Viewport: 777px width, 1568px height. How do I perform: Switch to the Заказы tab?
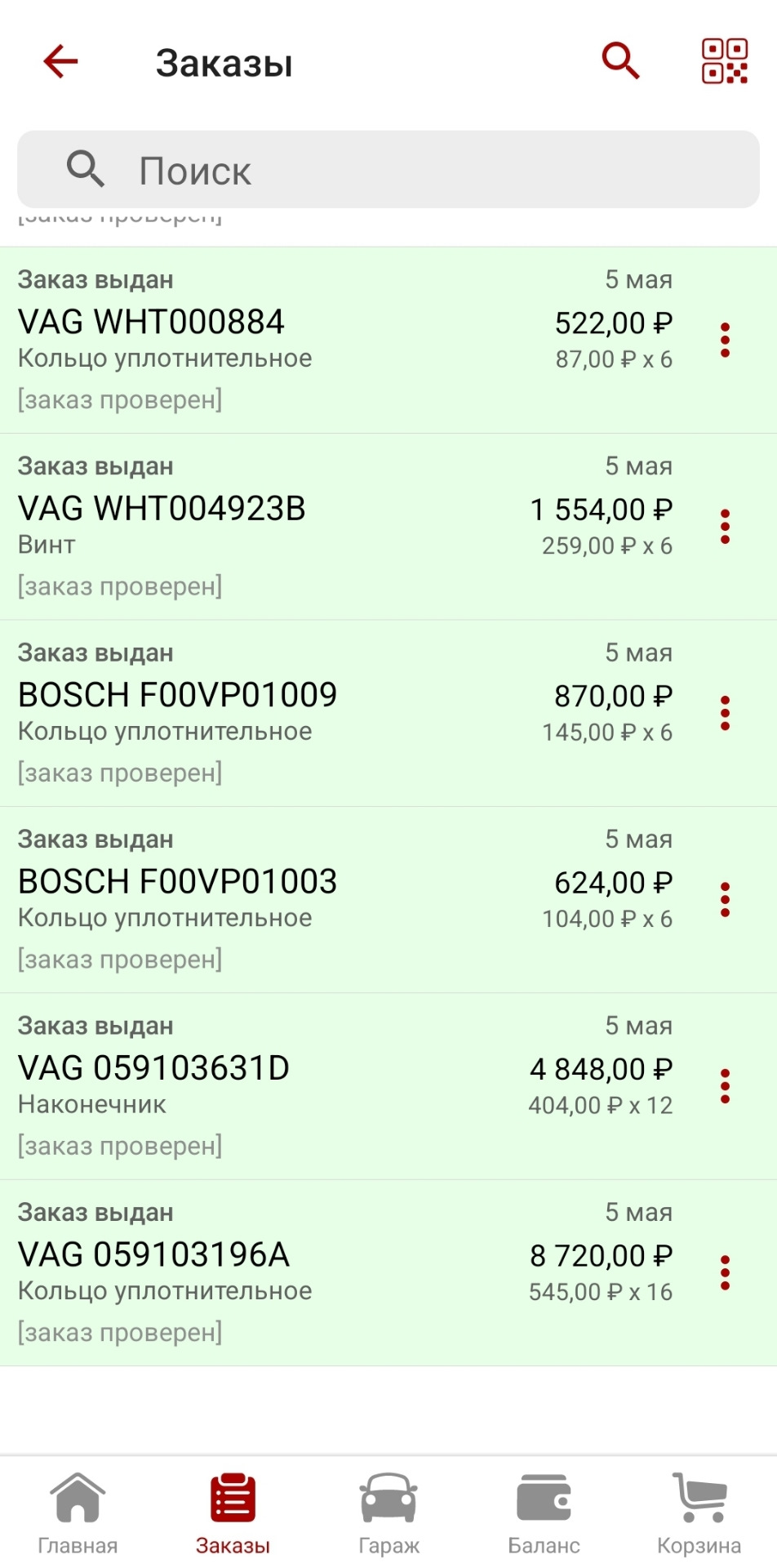pos(233,1515)
